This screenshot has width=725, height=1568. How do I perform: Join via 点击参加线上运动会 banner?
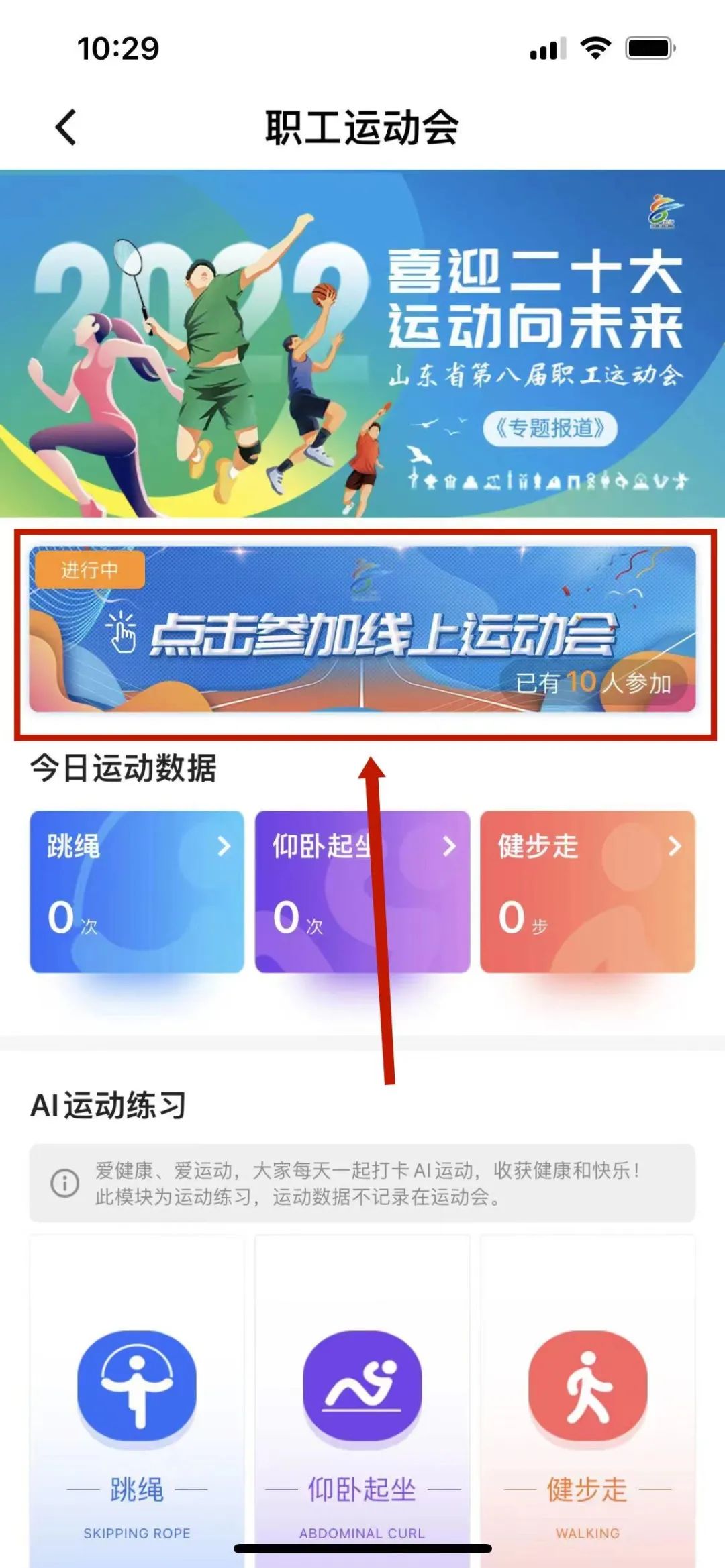(x=362, y=631)
